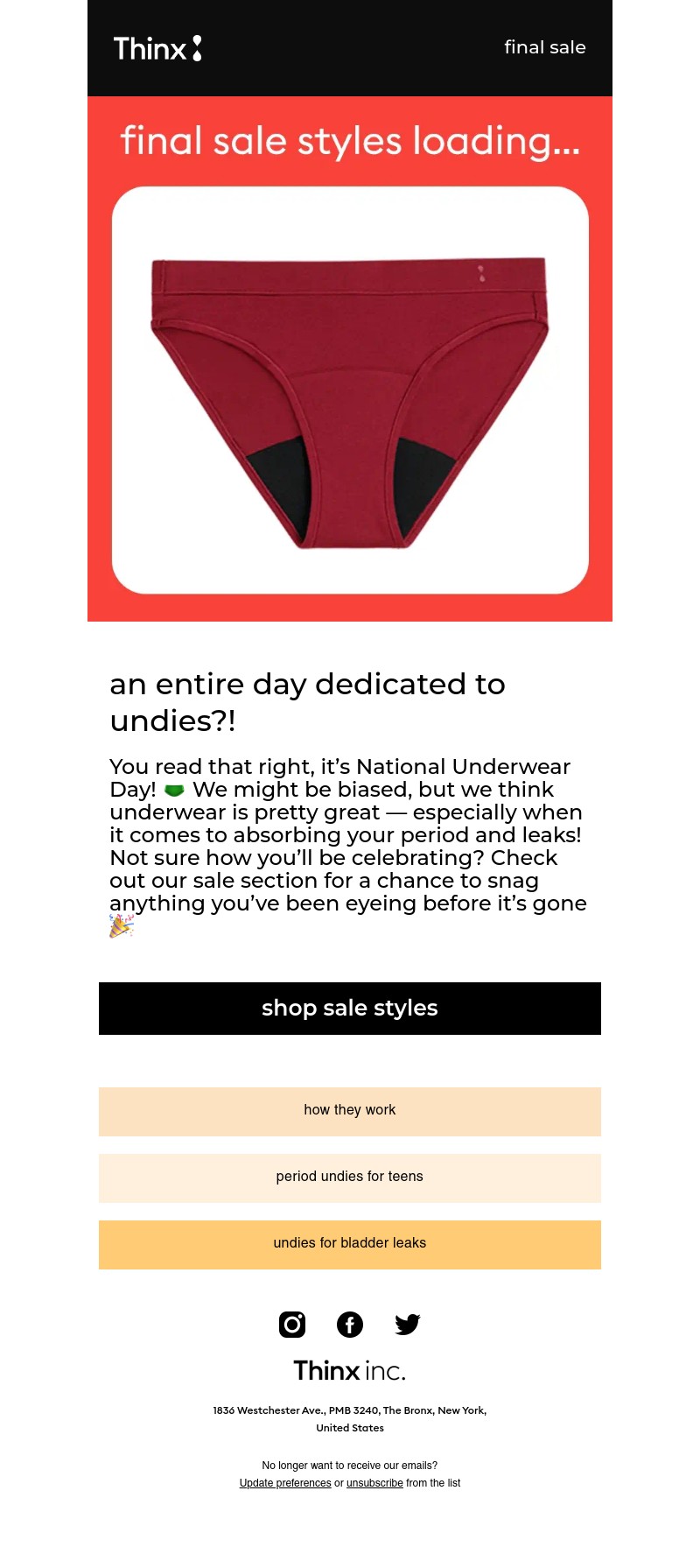Visit the Thinx Twitter page
The width and height of the screenshot is (700, 1568).
[x=408, y=1325]
